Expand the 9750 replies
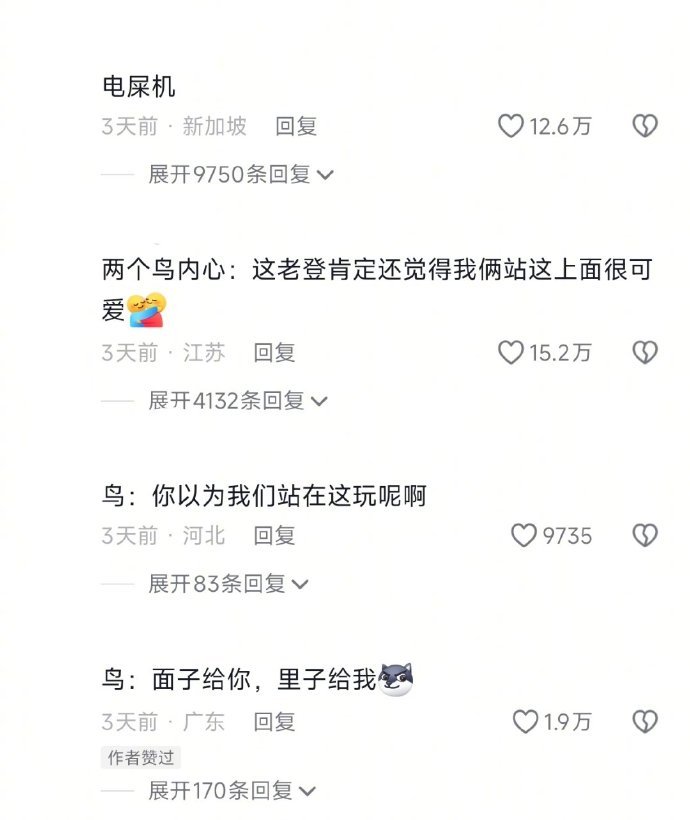Image resolution: width=690 pixels, height=820 pixels. coord(241,174)
